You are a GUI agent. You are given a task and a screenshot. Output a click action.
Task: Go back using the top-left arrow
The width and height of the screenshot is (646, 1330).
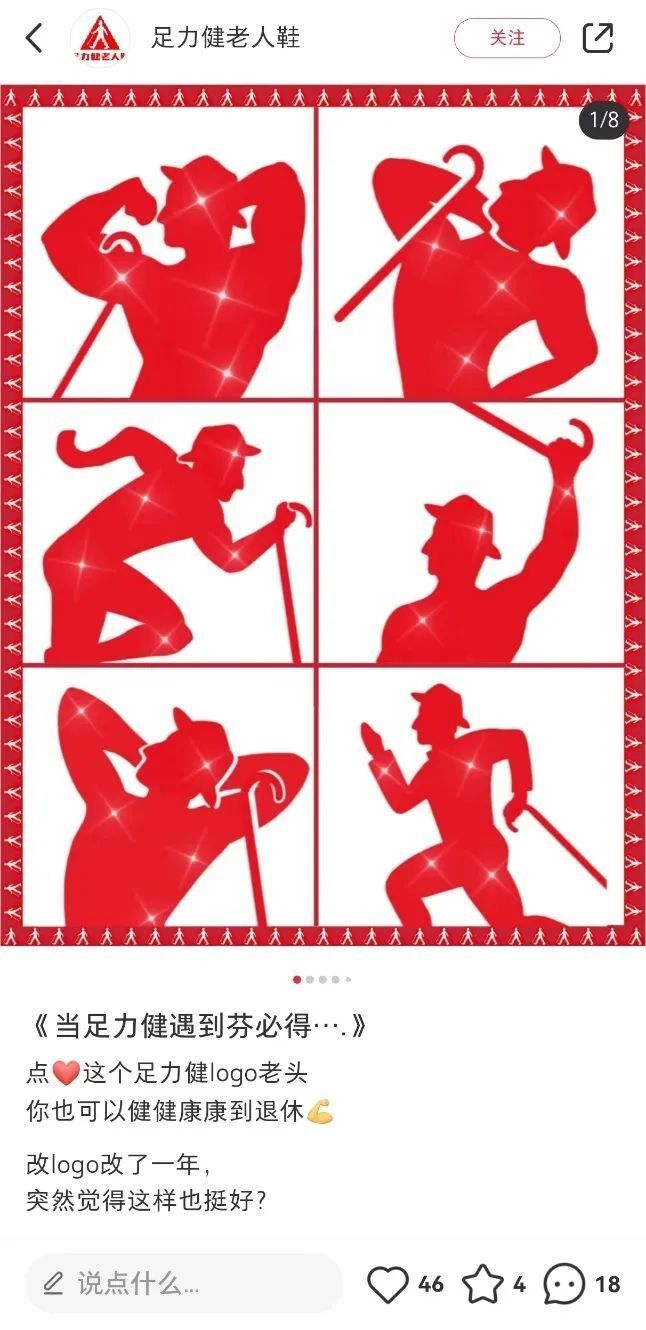[34, 39]
